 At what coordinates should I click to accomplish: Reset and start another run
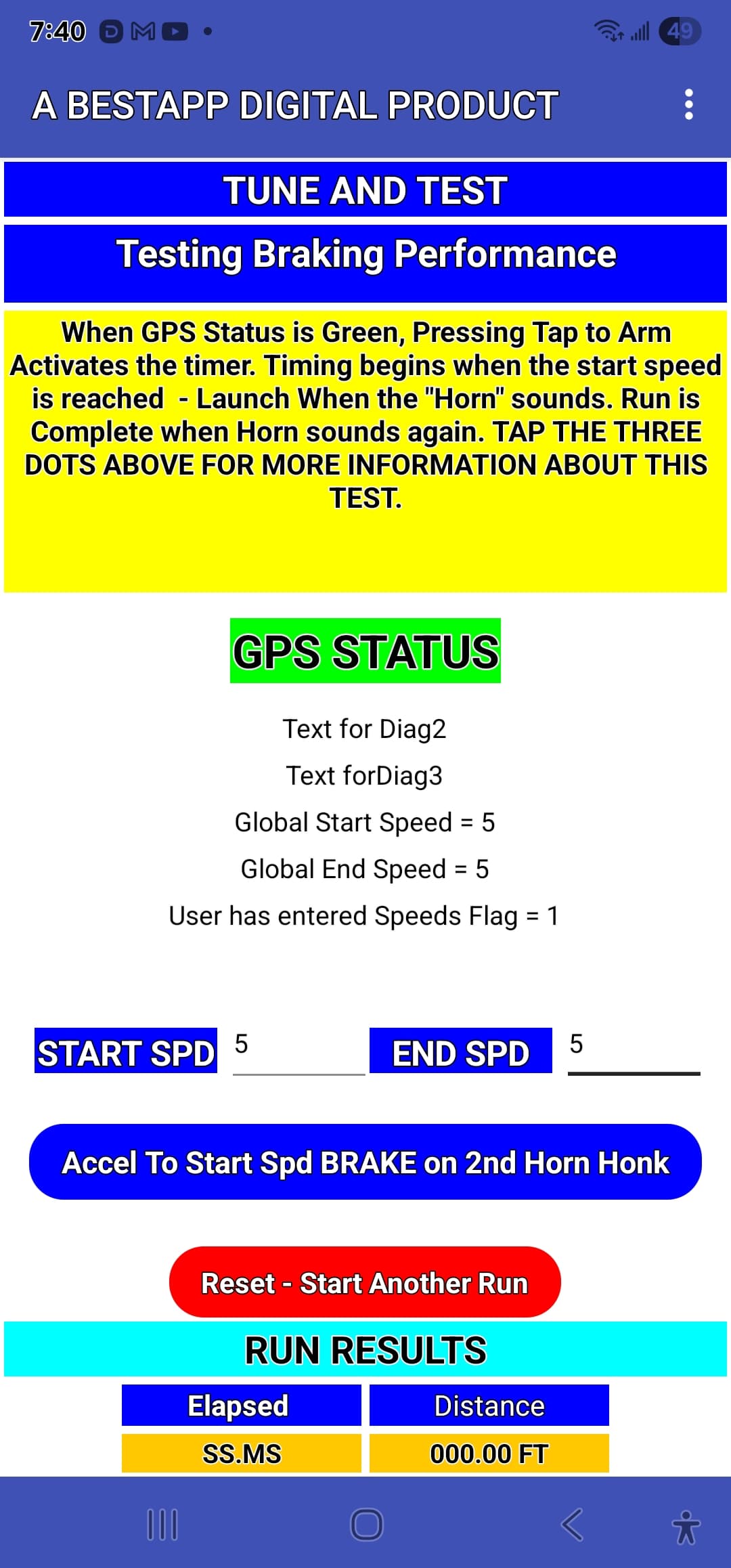point(365,1282)
